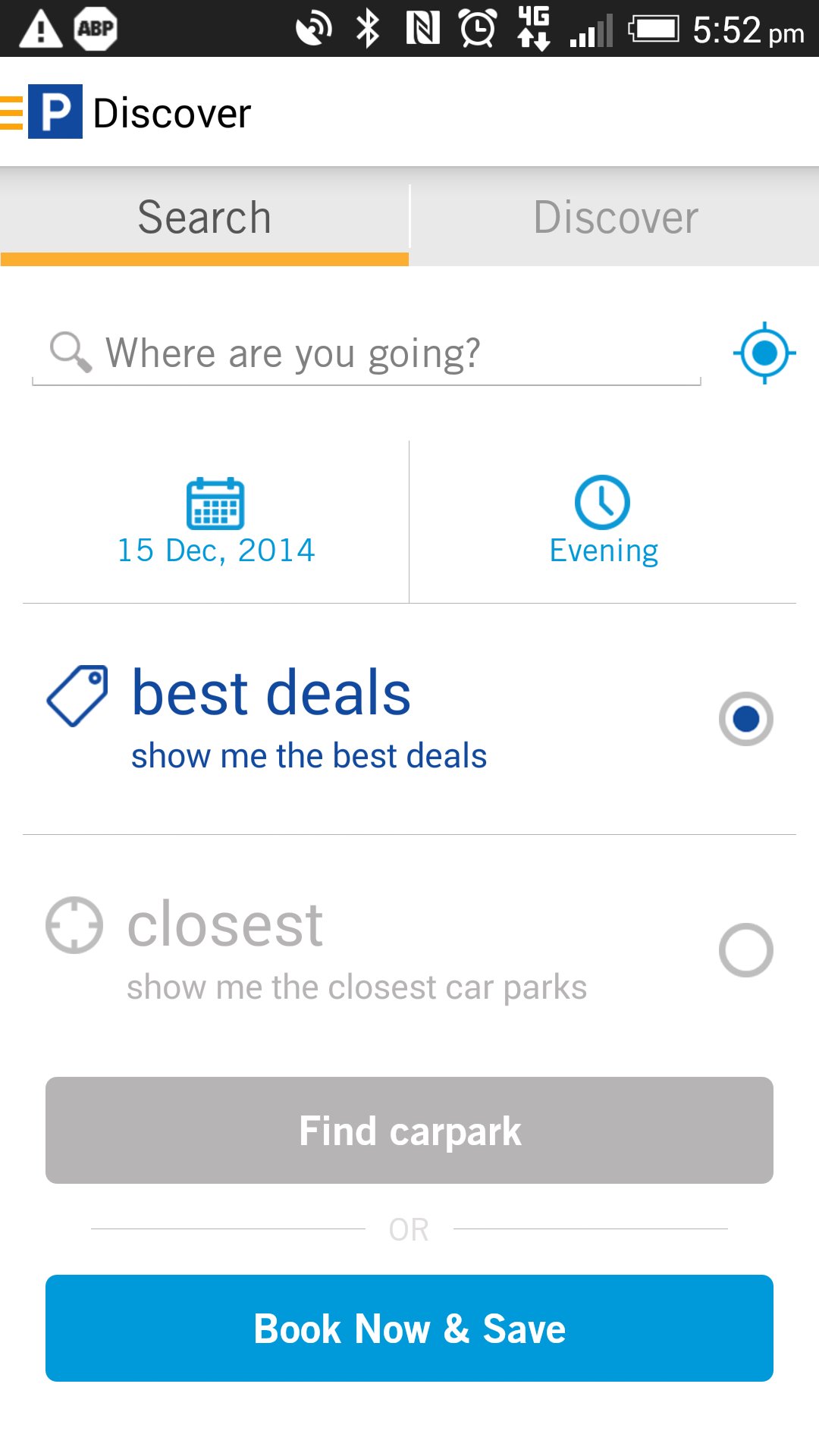
Task: Open the date selector showing 15 Dec, 2014
Action: point(215,550)
